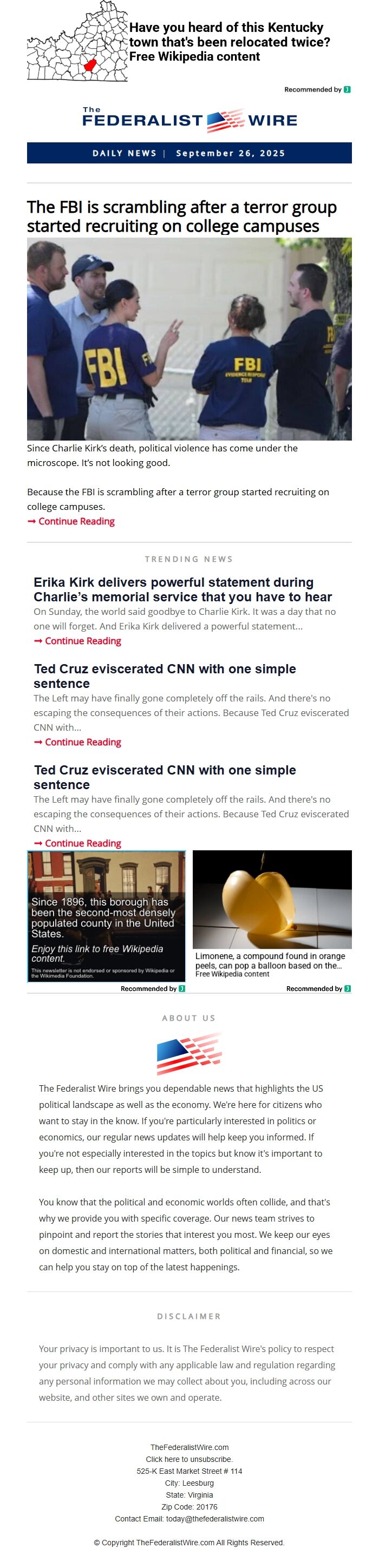Open the Kentucky town Wikipedia ad

point(189,42)
